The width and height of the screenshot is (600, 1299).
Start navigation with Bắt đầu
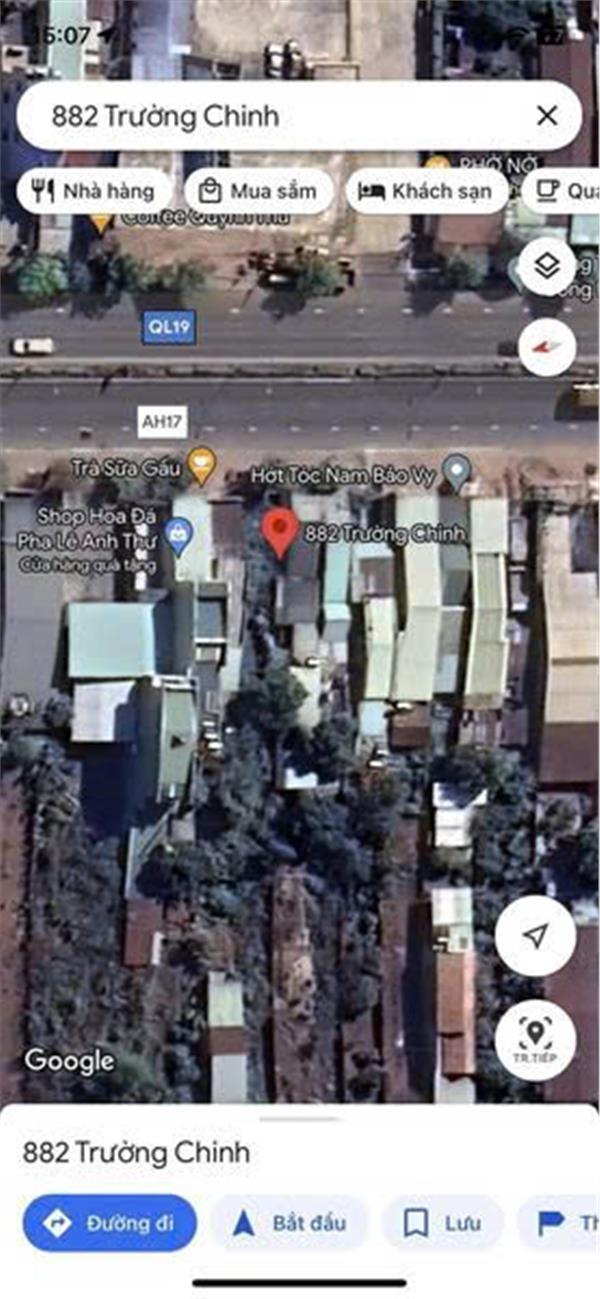click(290, 1222)
